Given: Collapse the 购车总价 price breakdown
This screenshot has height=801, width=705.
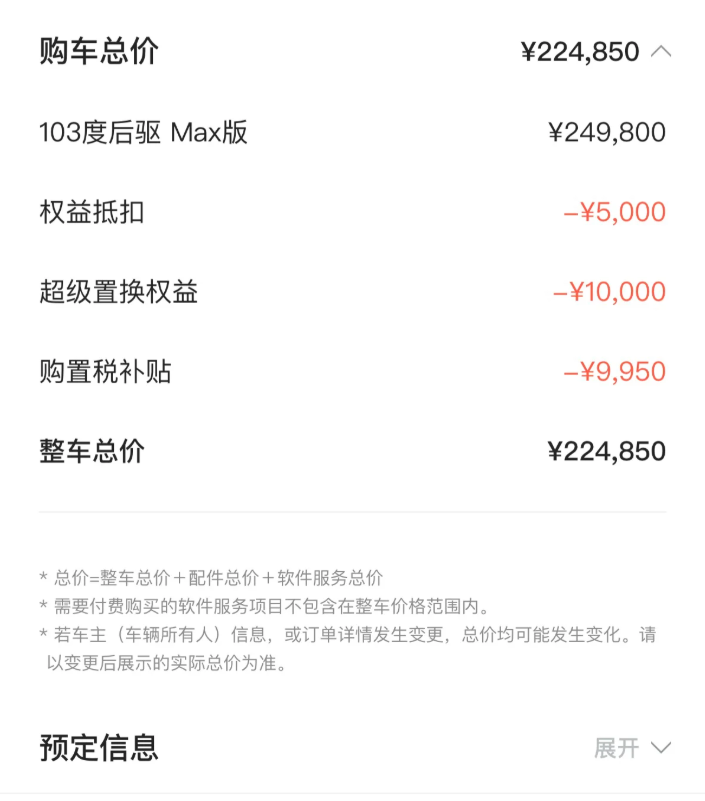Looking at the screenshot, I should click(660, 51).
